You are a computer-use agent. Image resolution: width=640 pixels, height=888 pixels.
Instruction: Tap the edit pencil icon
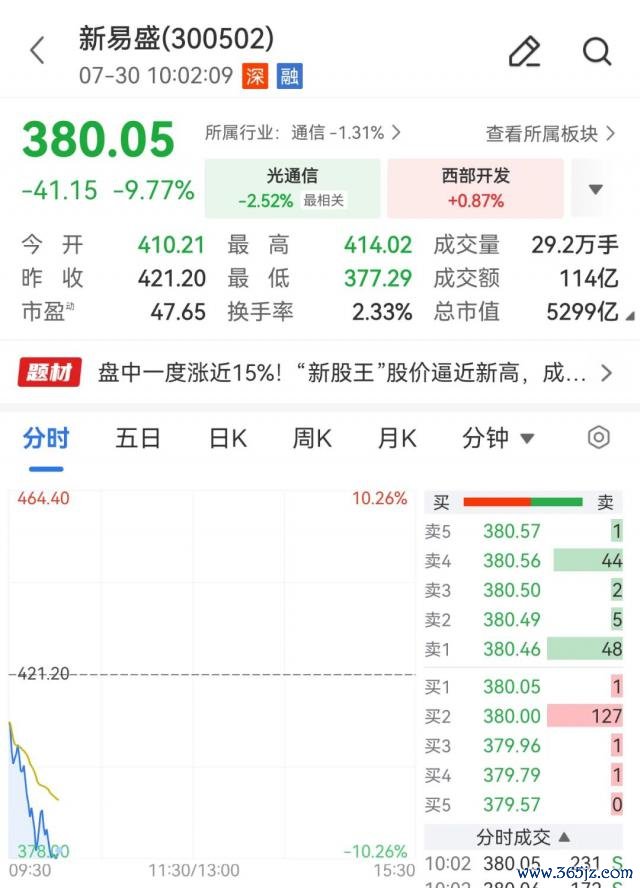pyautogui.click(x=524, y=52)
